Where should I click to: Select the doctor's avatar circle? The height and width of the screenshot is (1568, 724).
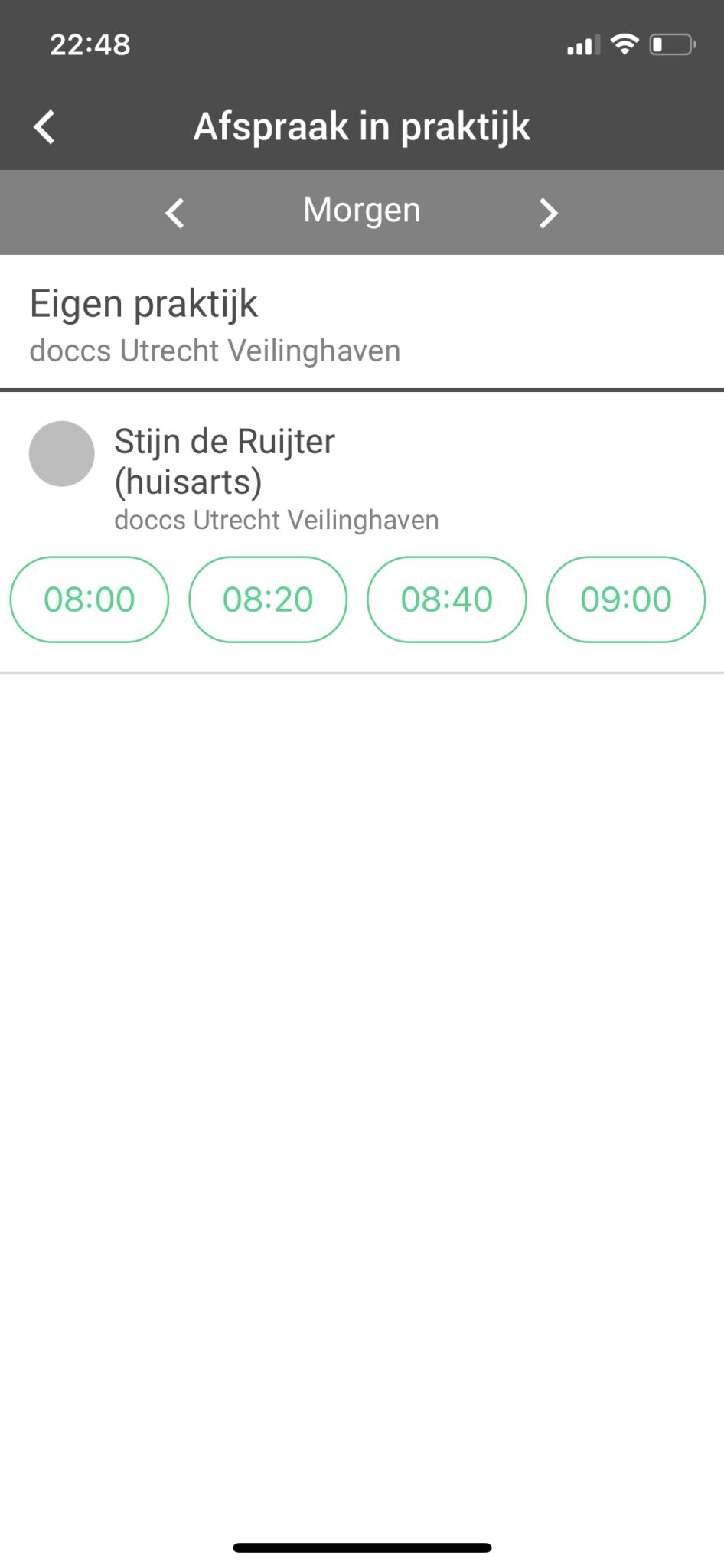pyautogui.click(x=61, y=453)
